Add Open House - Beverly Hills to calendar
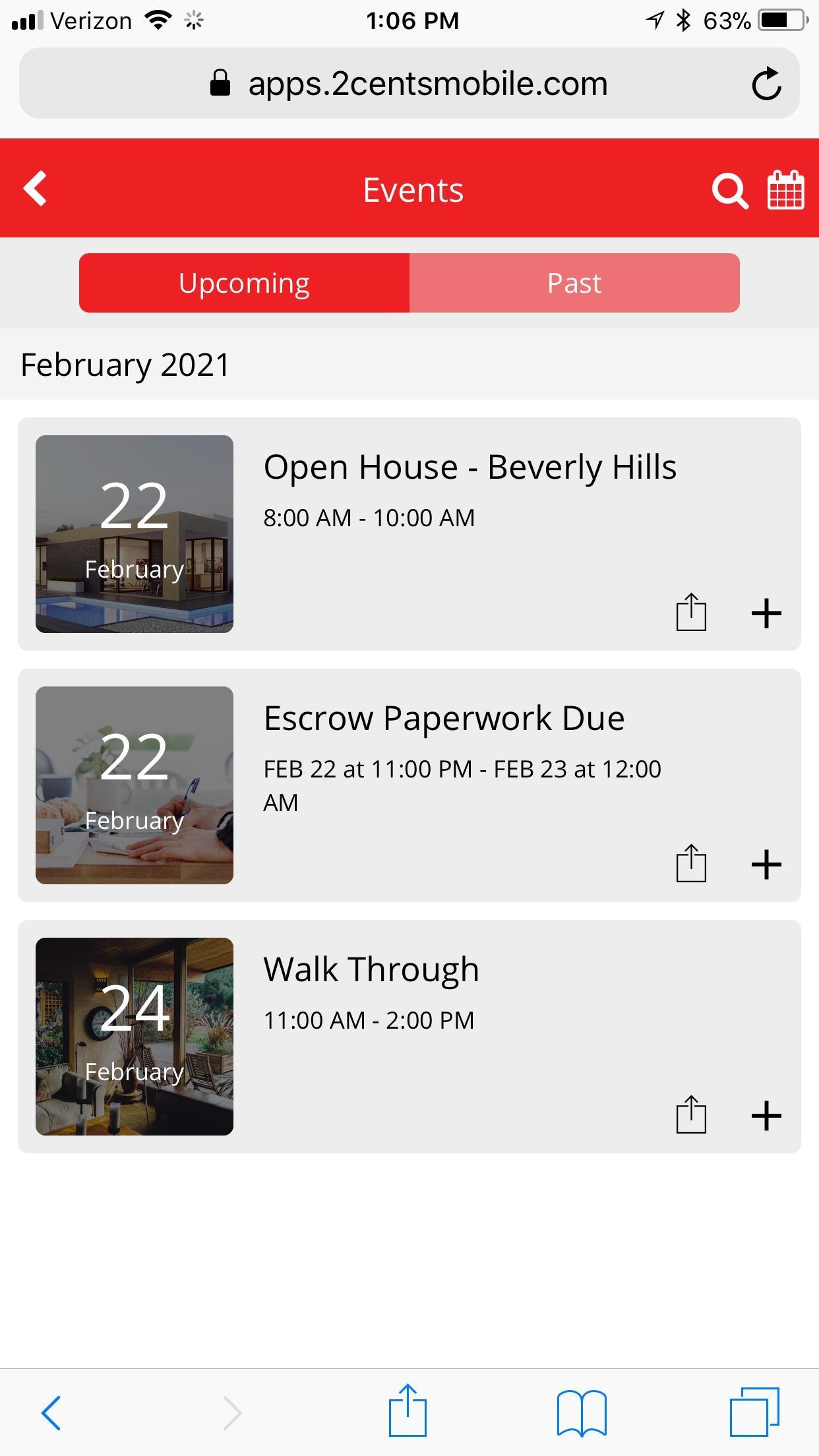Image resolution: width=819 pixels, height=1456 pixels. [x=766, y=614]
